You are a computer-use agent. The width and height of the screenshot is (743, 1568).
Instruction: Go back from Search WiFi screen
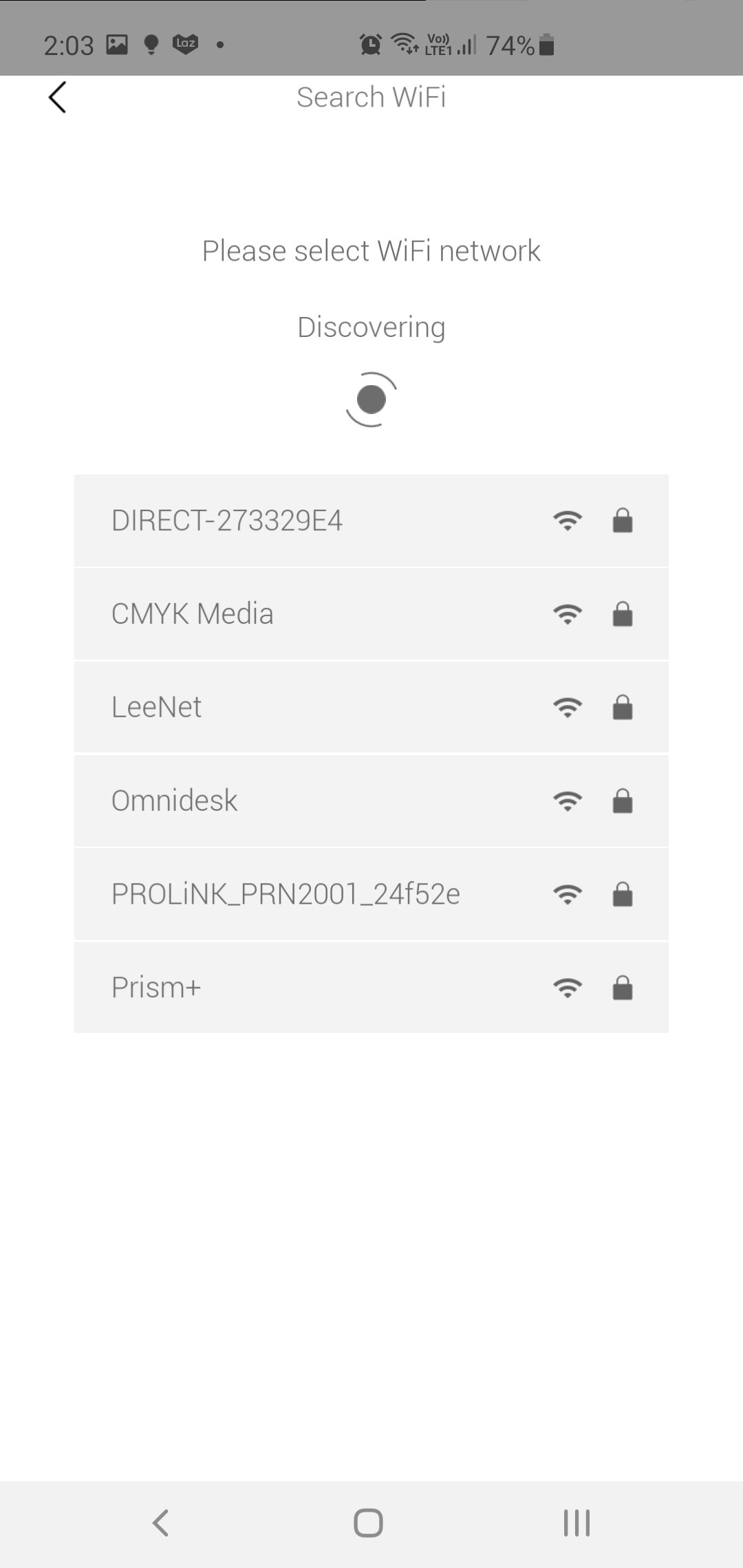[x=58, y=97]
